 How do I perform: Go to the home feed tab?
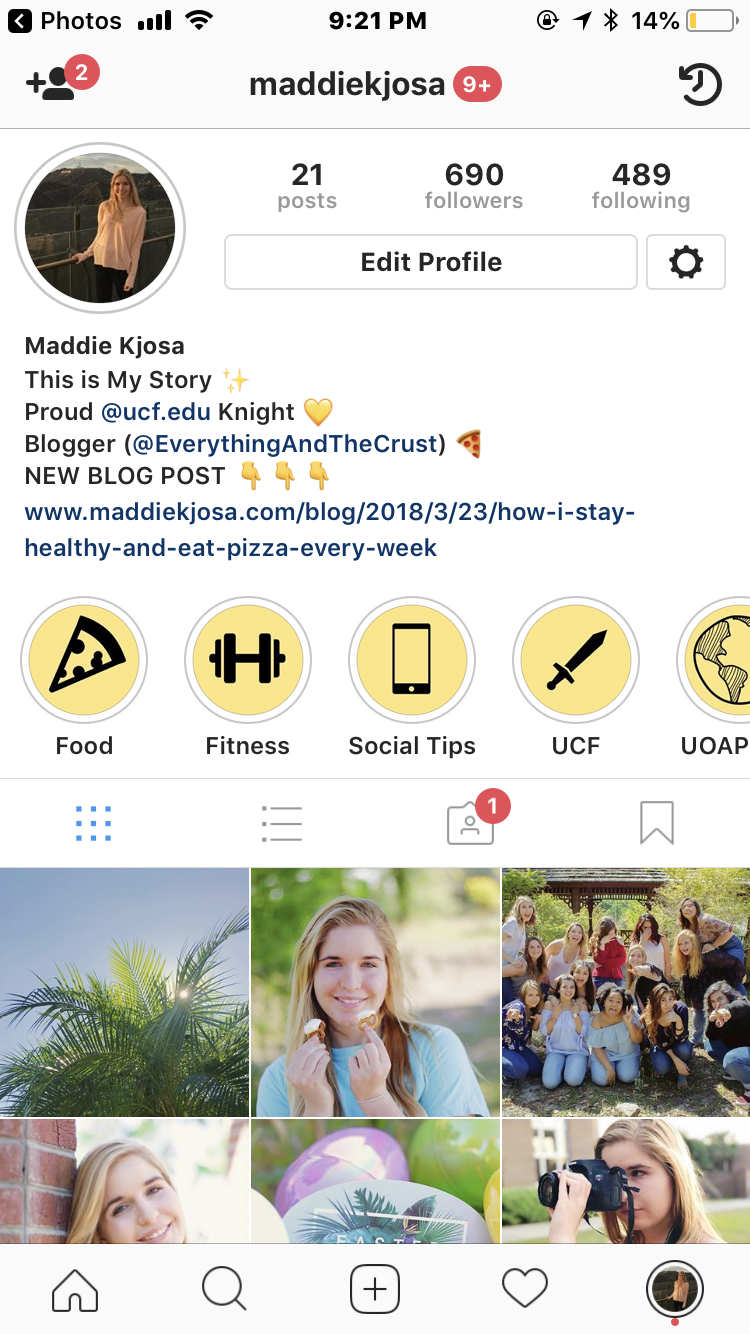[75, 1289]
